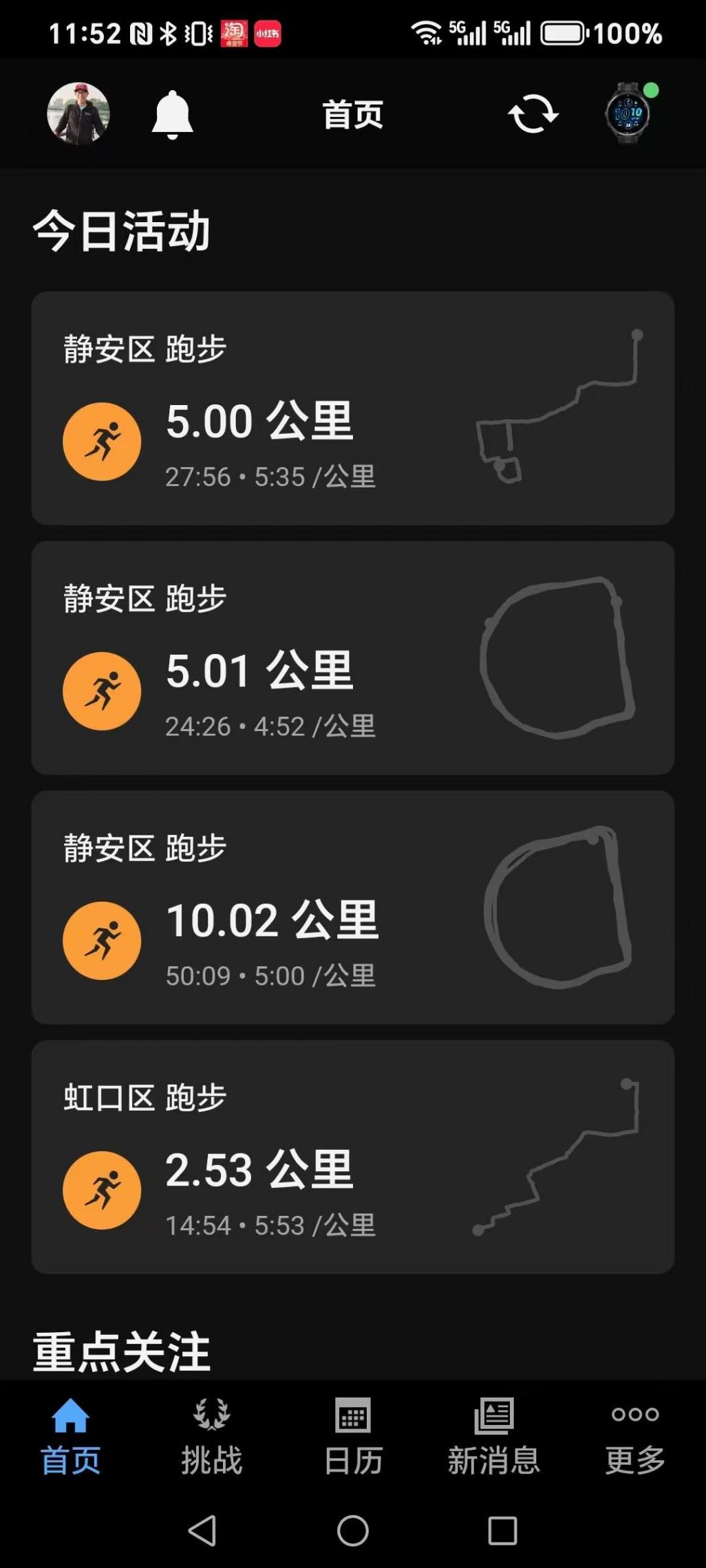Screen dimensions: 706x1568
Task: Tap the runner icon on the 2.53 公里 run
Action: (101, 1190)
